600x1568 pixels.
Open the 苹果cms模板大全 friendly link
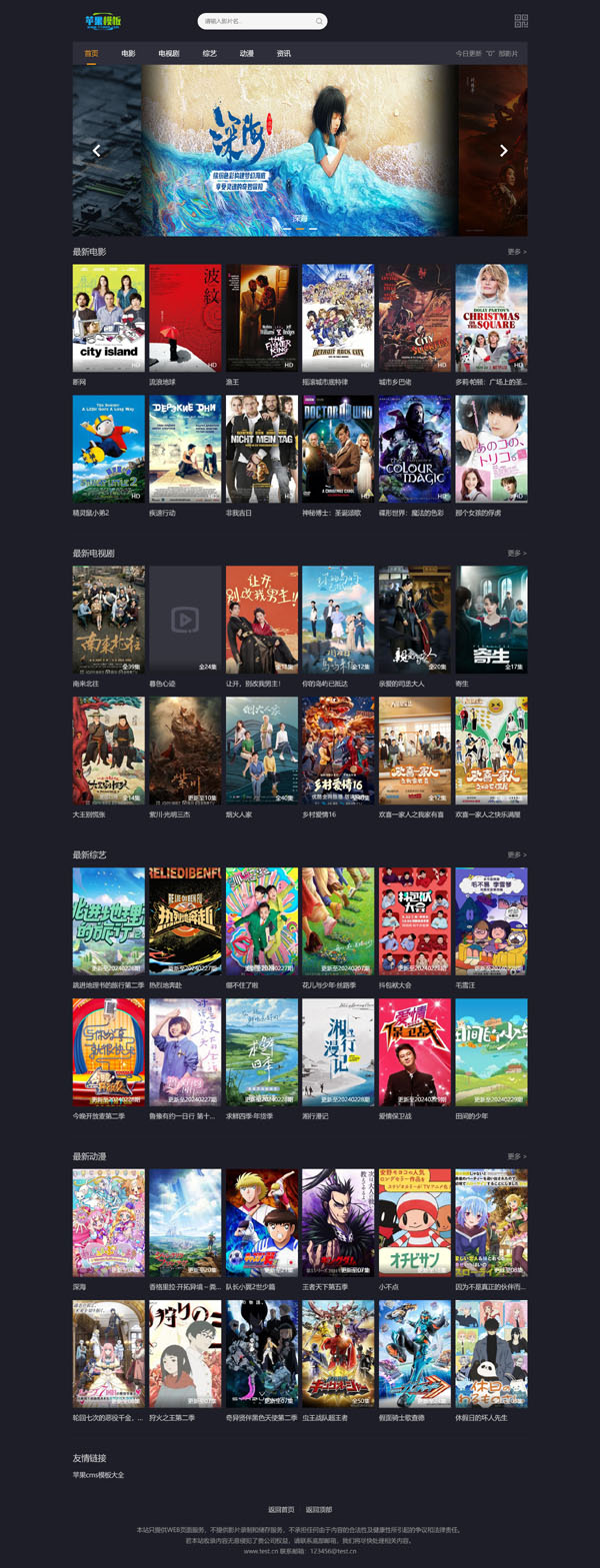[98, 1475]
